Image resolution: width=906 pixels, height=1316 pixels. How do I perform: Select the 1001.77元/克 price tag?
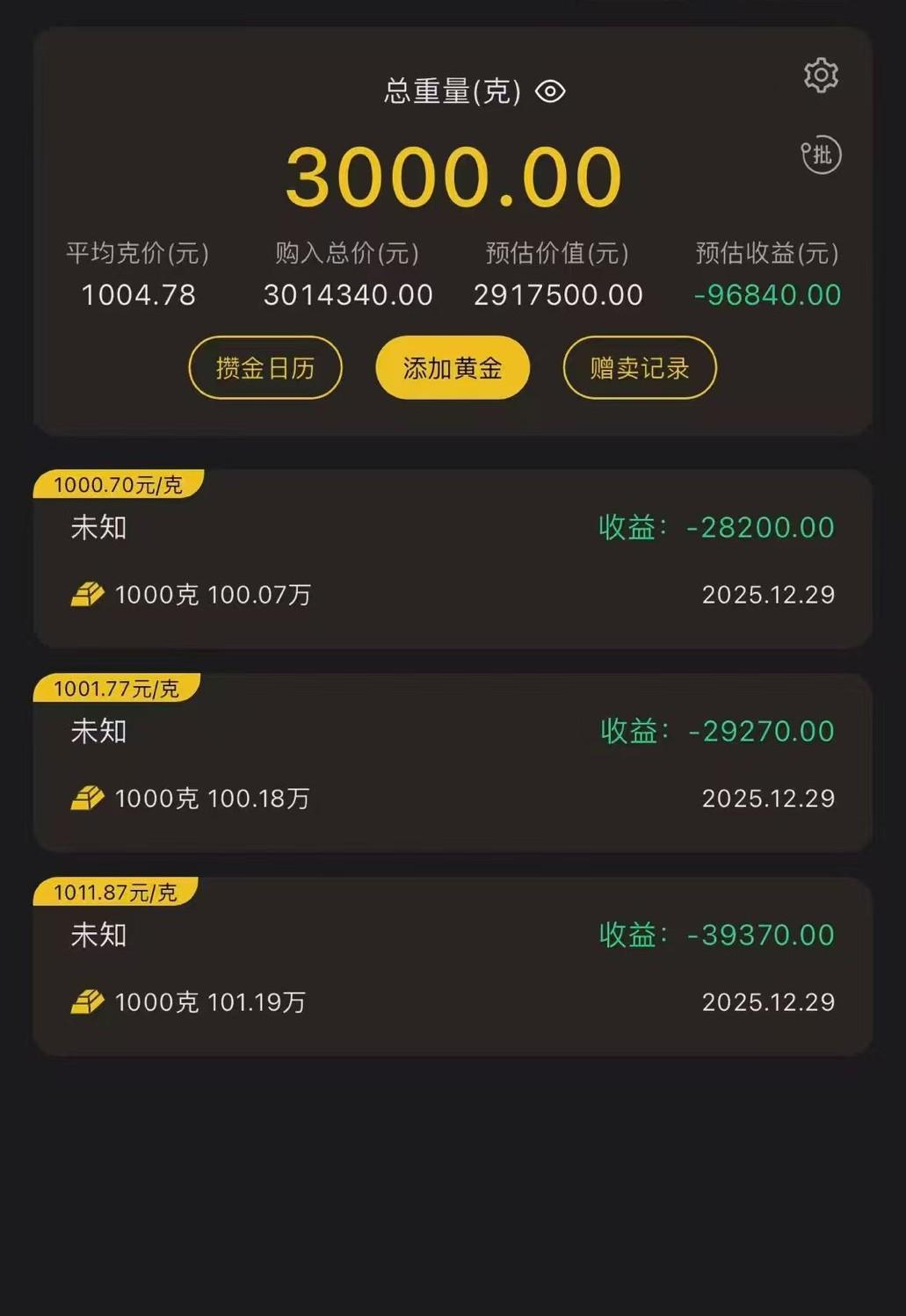point(114,689)
